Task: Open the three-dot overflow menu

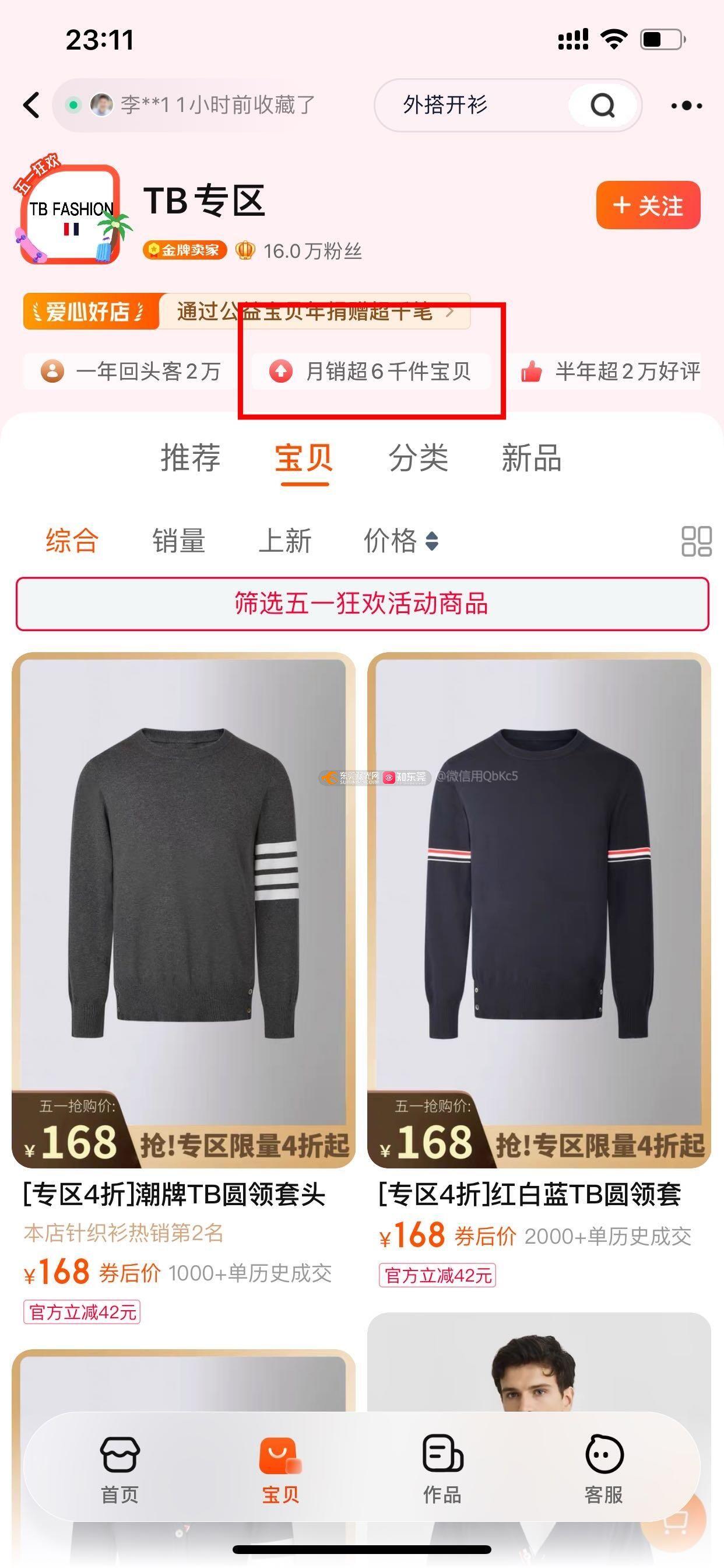Action: pos(686,106)
